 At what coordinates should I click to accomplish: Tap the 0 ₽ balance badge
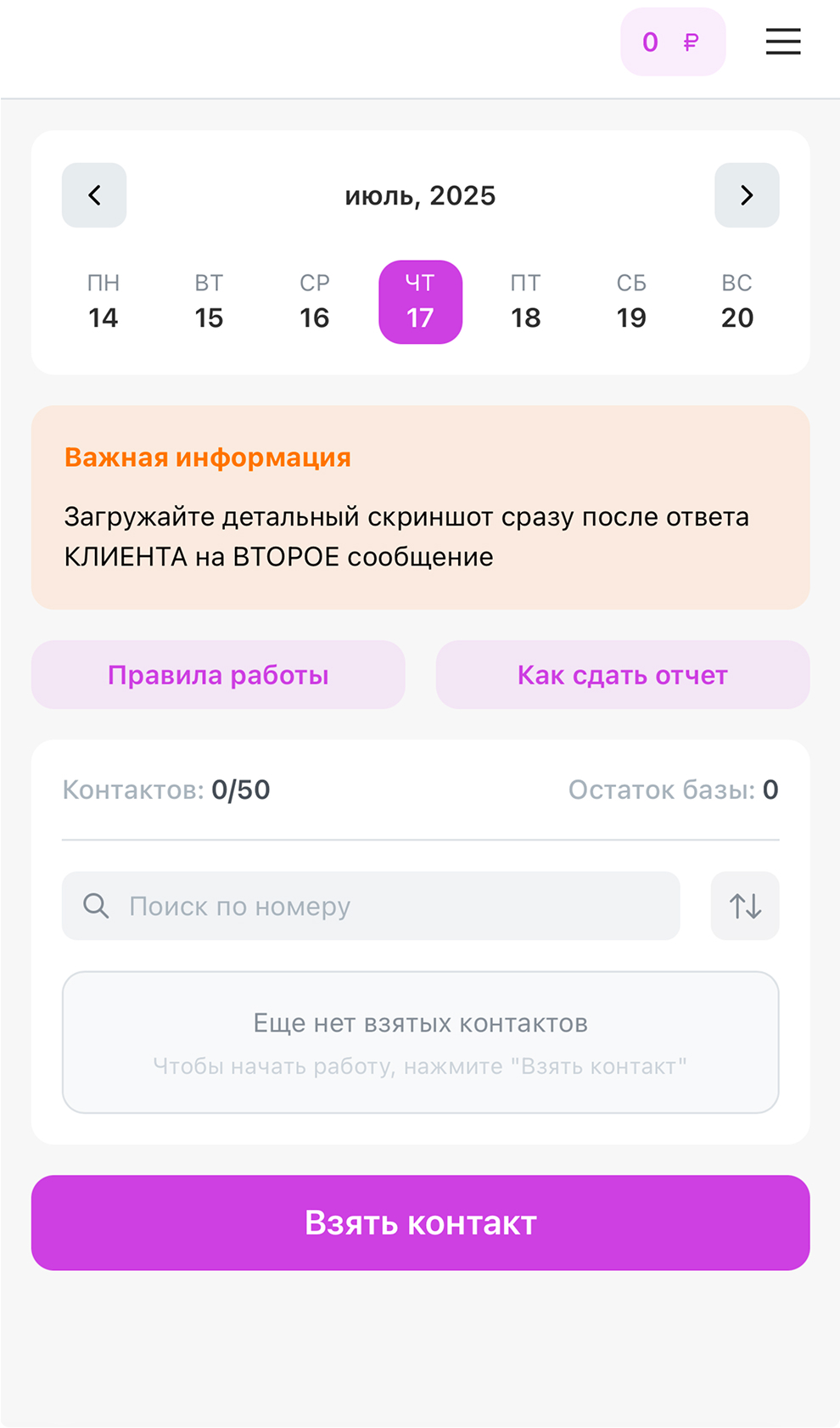(x=672, y=42)
